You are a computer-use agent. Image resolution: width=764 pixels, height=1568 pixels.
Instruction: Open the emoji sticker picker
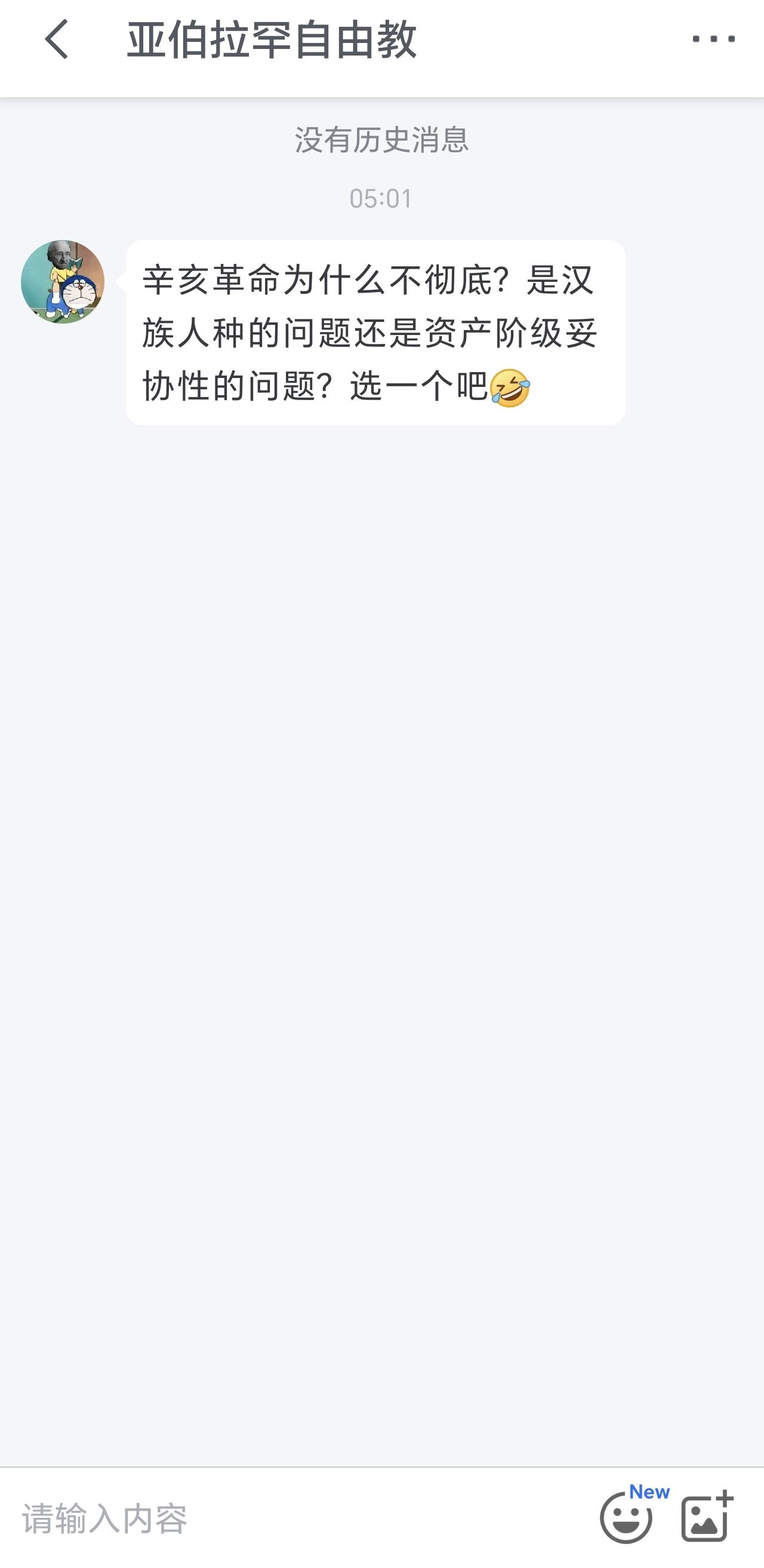627,1518
